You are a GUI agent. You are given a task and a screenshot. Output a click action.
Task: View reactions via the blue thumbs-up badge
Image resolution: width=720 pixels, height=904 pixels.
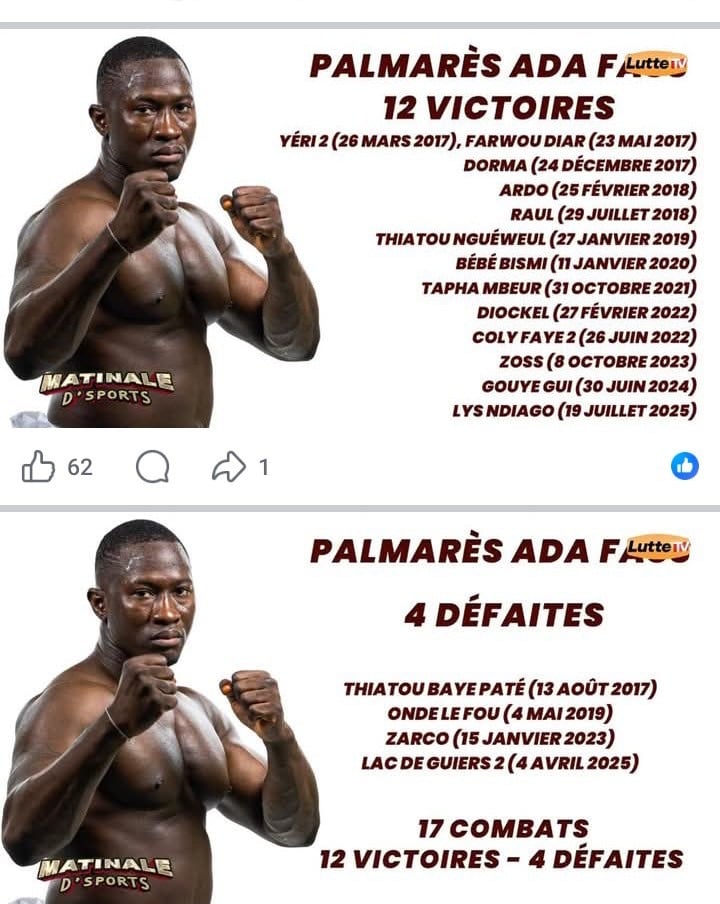685,466
